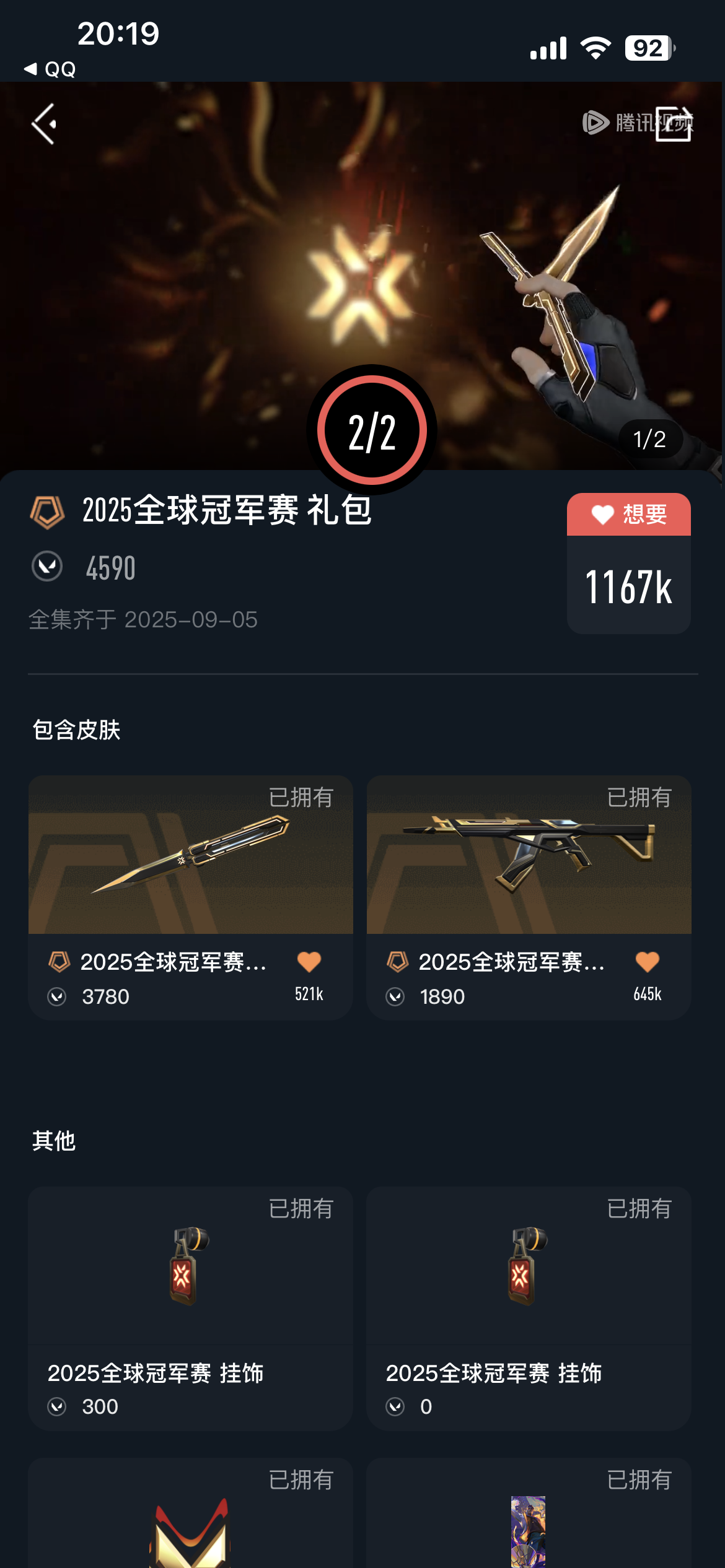Go back using the top-left arrow

click(44, 124)
